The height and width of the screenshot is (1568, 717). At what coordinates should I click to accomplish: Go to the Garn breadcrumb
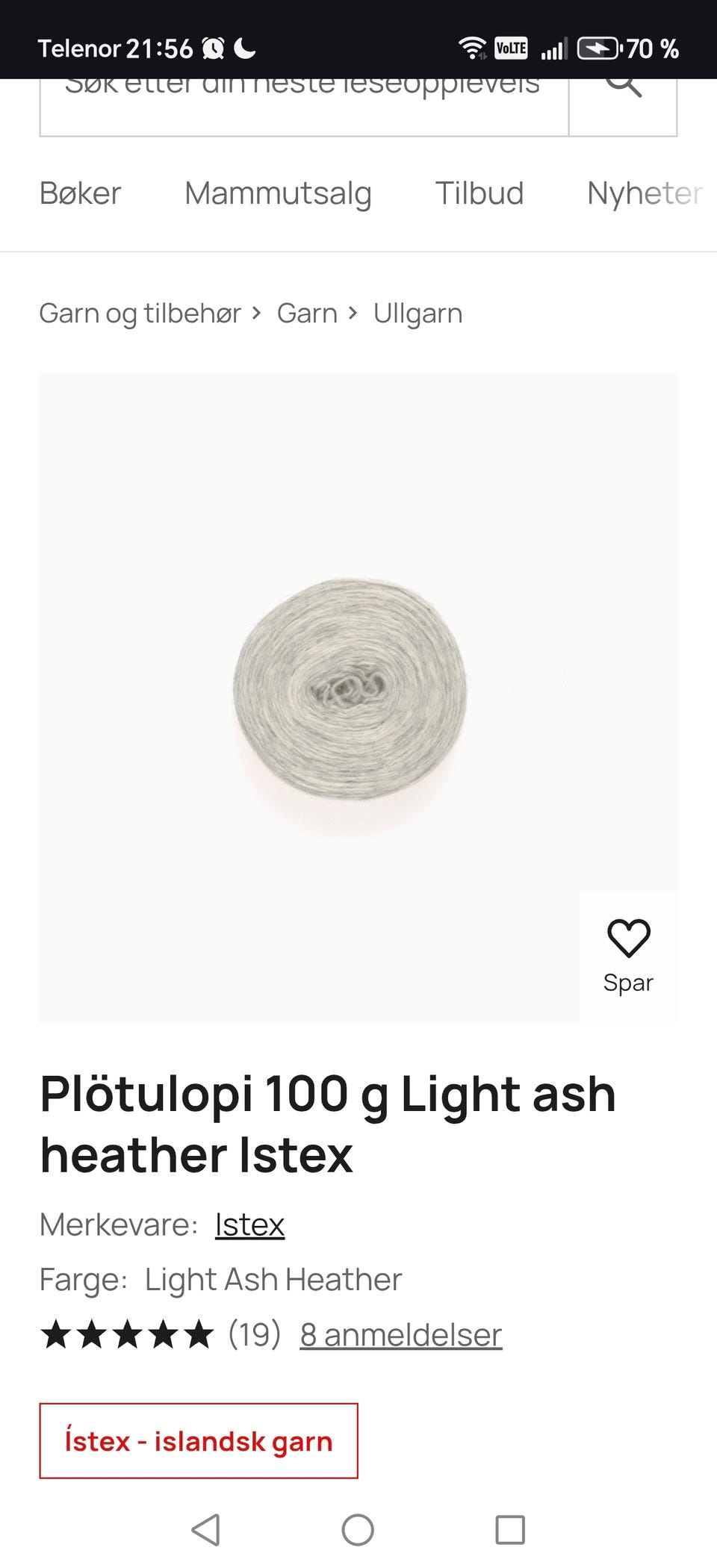(307, 314)
